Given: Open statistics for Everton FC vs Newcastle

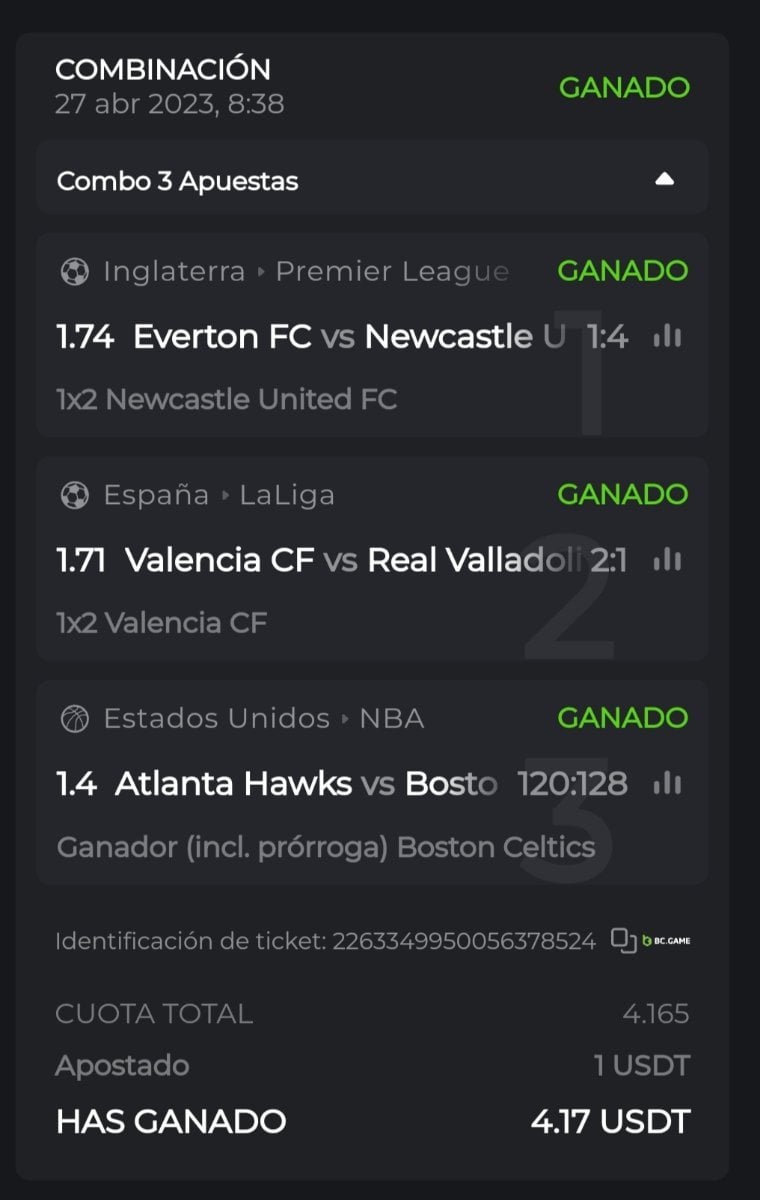Looking at the screenshot, I should point(667,338).
